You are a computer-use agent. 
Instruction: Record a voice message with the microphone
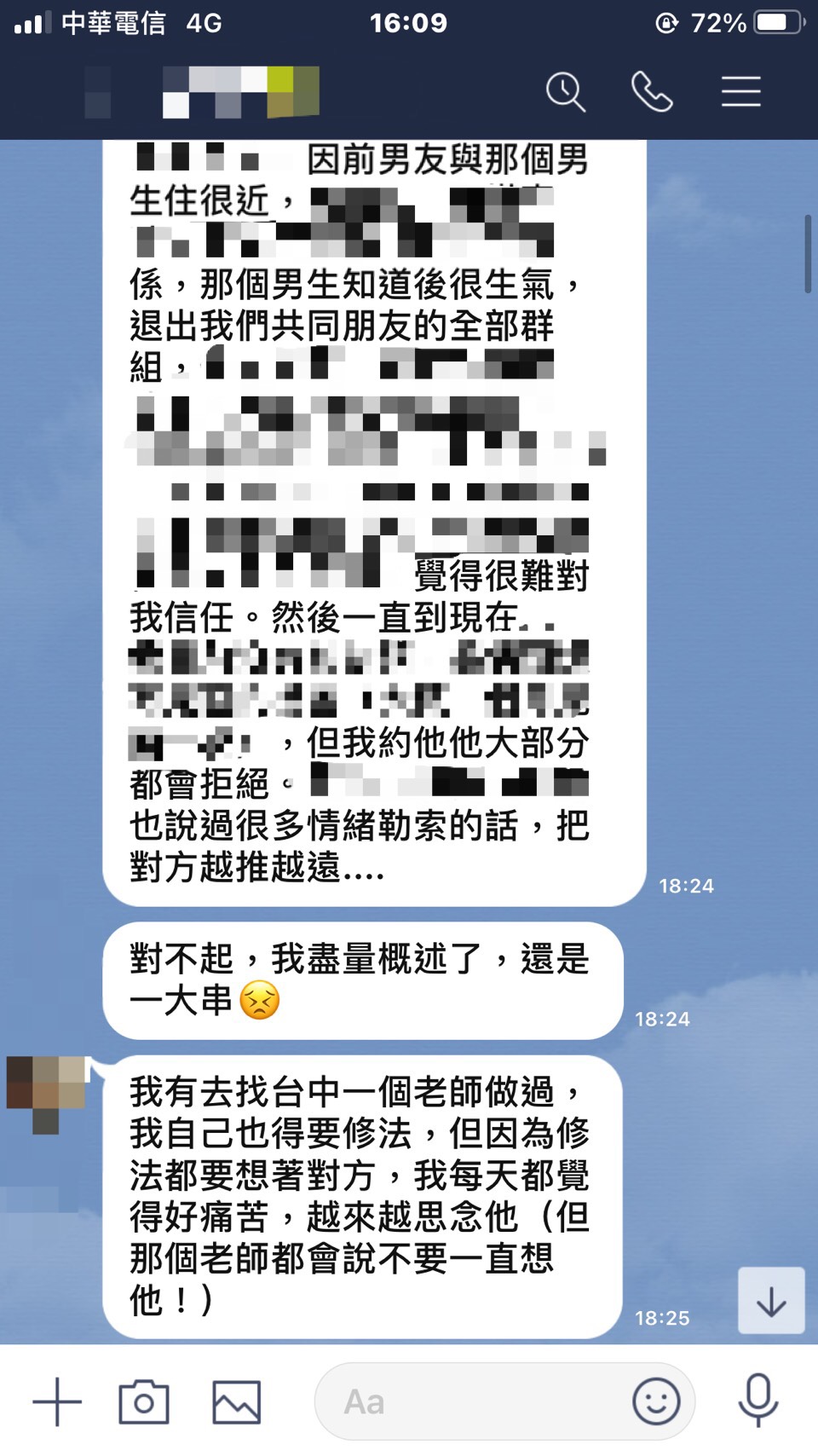758,1400
